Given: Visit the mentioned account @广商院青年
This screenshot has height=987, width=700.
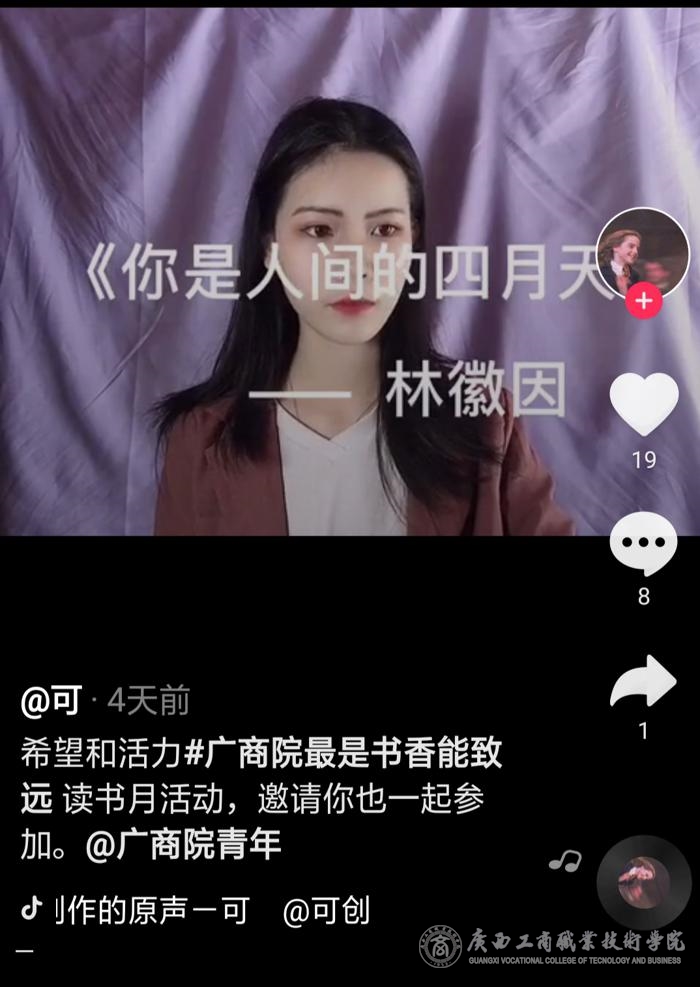Looking at the screenshot, I should 184,846.
